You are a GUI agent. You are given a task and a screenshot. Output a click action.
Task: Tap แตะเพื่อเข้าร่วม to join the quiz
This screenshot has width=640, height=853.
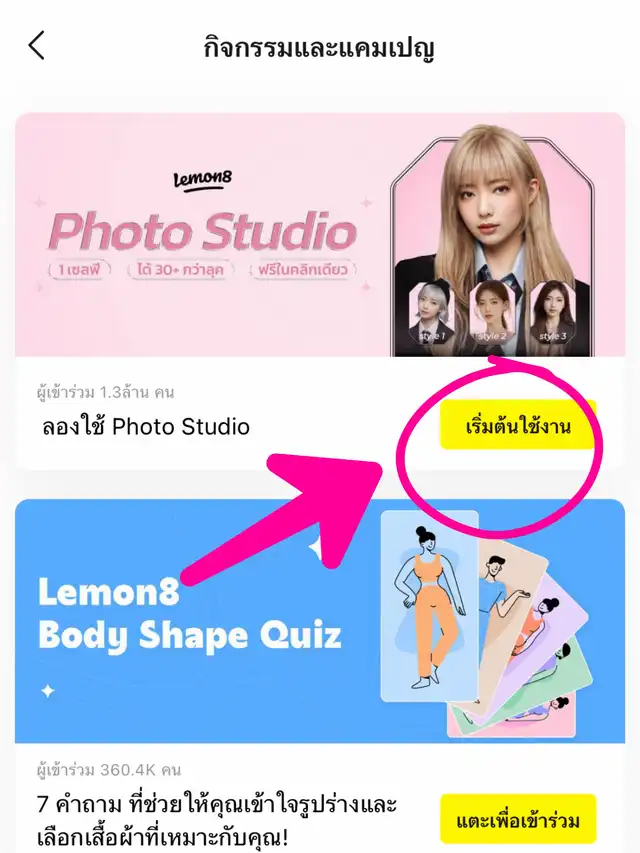tap(518, 819)
